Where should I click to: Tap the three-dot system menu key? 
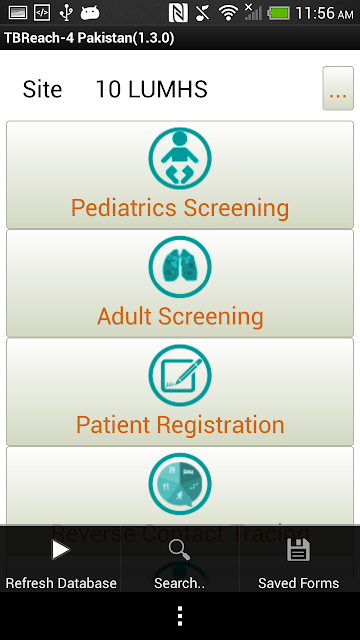pos(180,616)
